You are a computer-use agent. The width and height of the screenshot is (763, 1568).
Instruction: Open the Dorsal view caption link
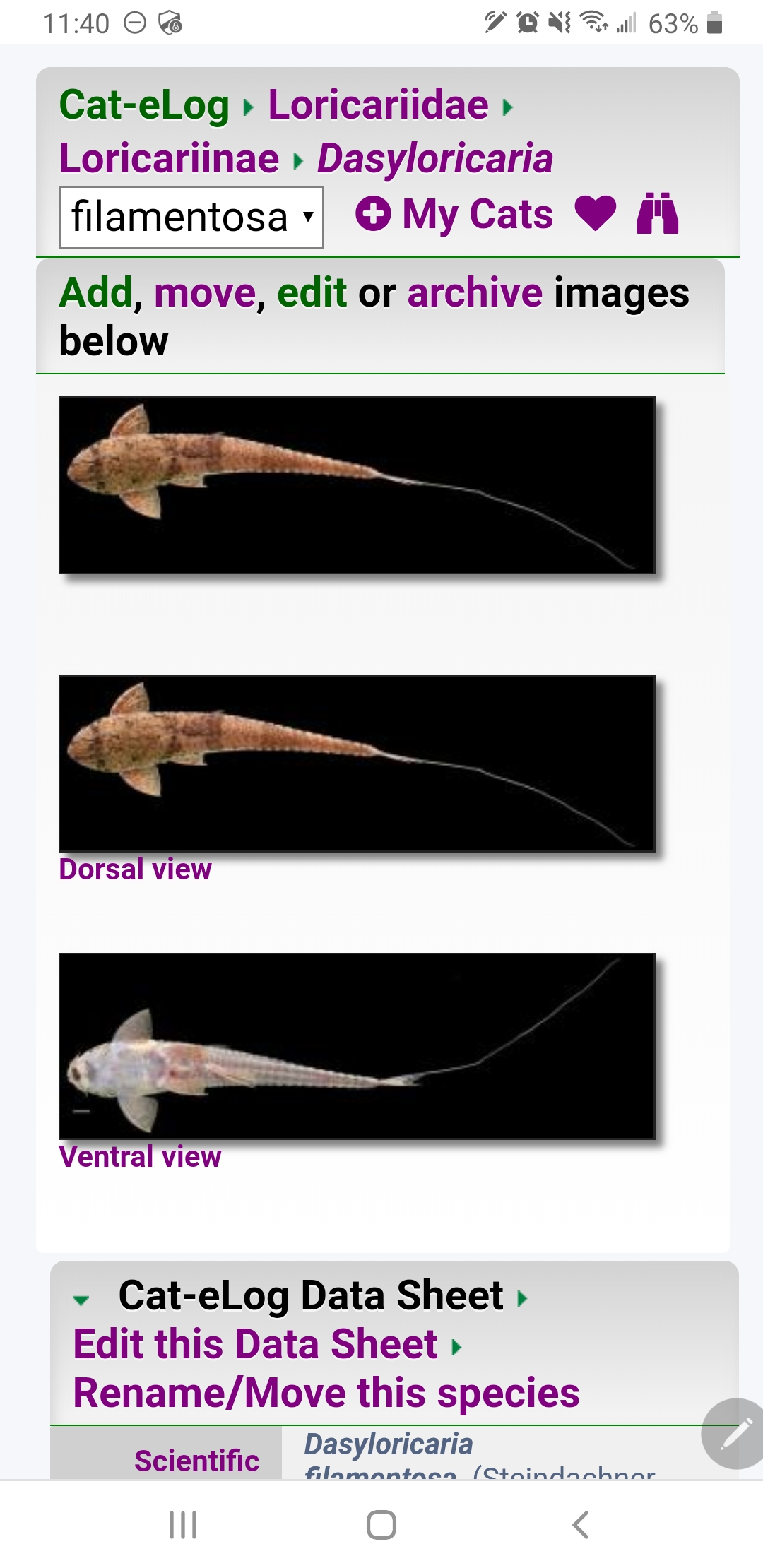pos(135,869)
